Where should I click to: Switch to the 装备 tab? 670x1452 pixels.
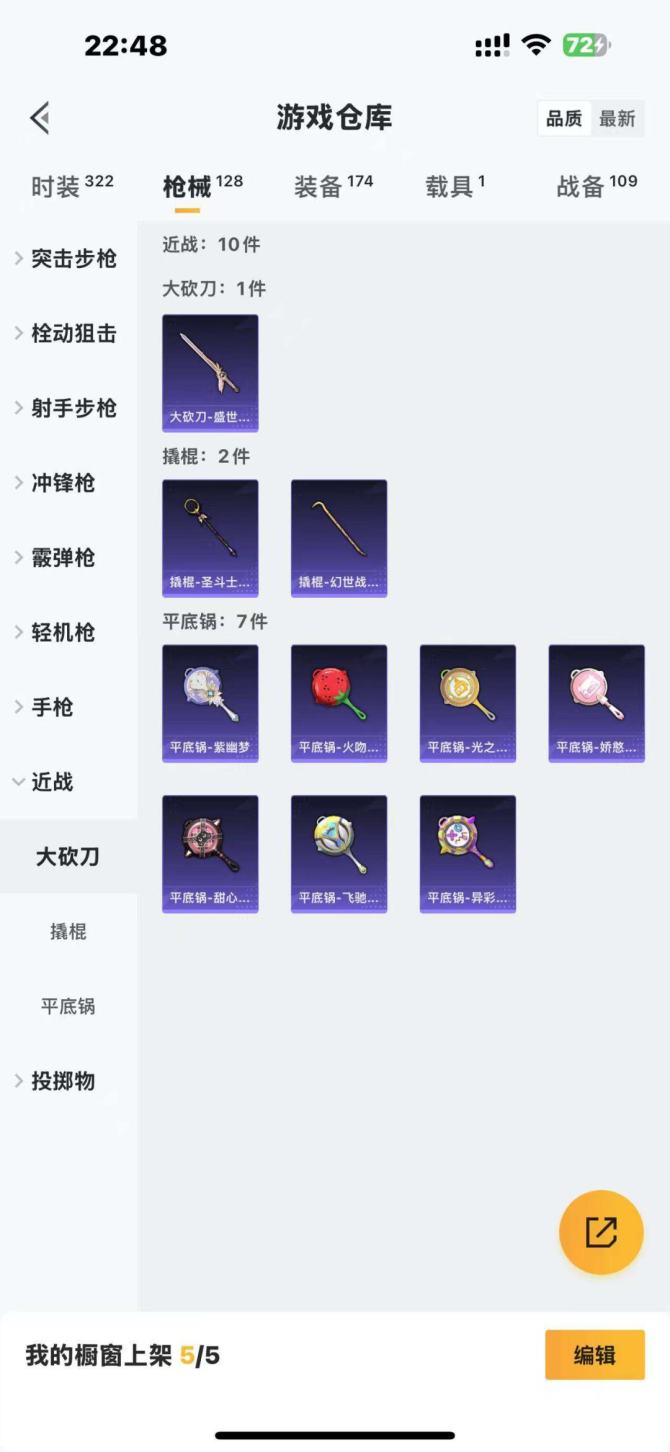[x=333, y=186]
